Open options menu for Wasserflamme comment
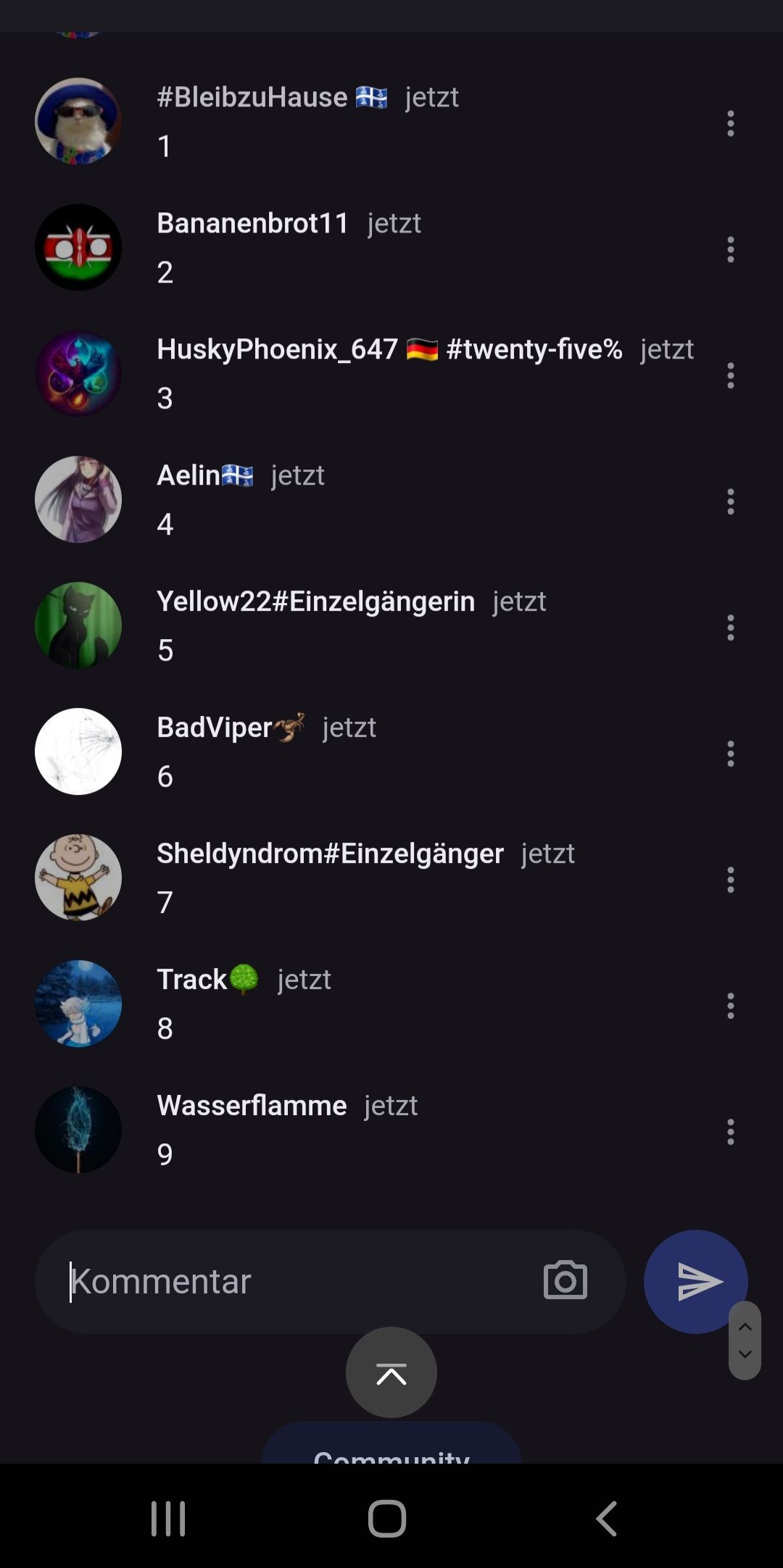The height and width of the screenshot is (1568, 783). 730,1132
